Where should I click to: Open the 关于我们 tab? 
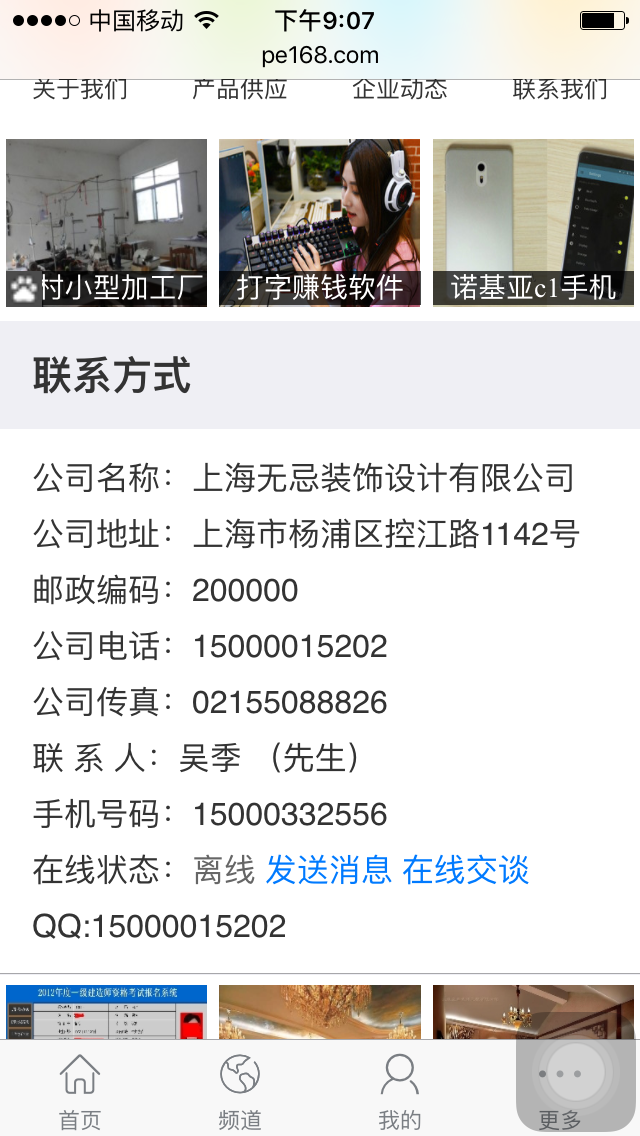[80, 89]
